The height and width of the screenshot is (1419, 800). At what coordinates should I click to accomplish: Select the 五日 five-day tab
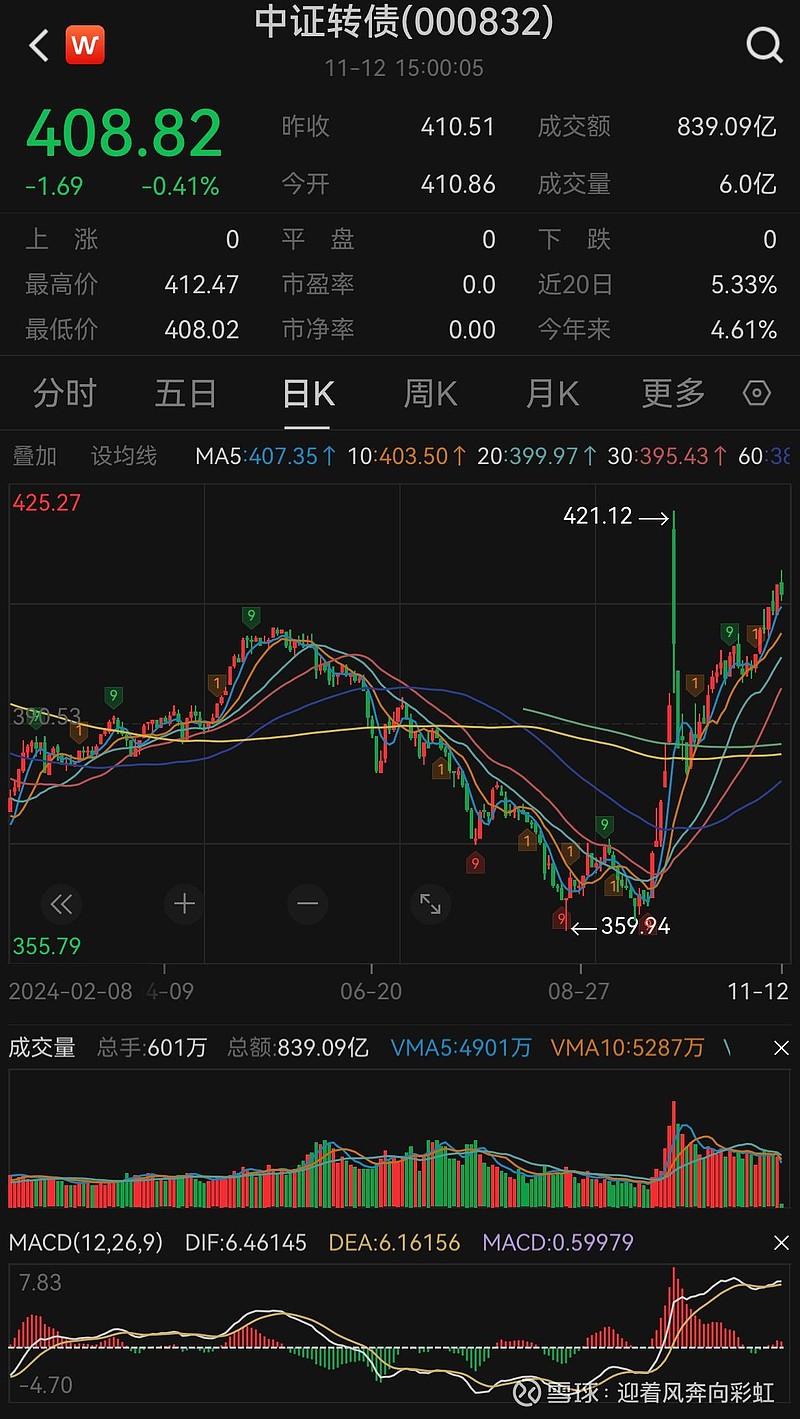click(x=185, y=393)
